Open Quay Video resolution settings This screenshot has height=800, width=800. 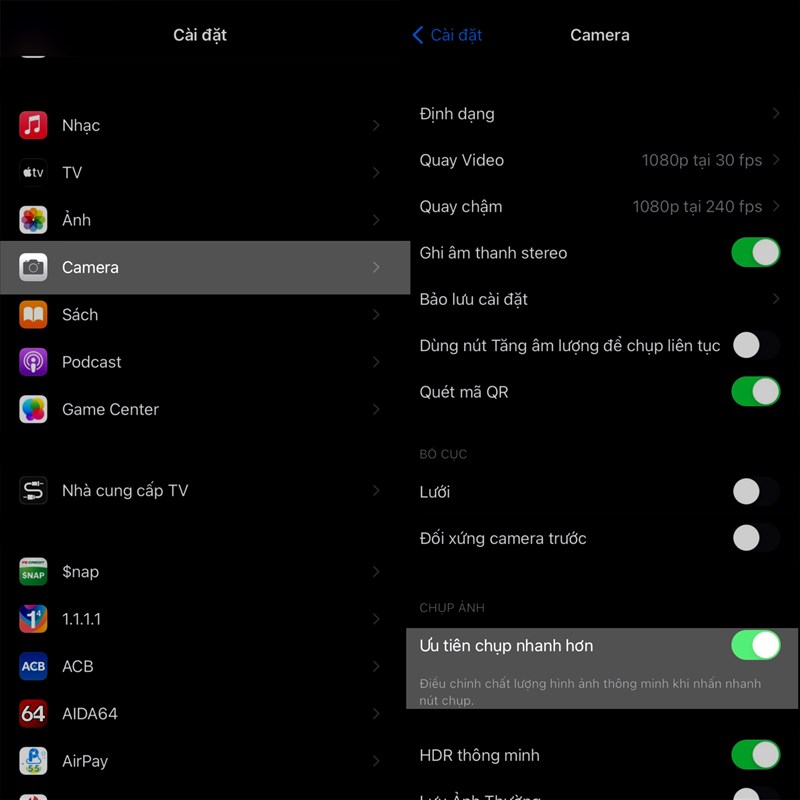tap(600, 160)
